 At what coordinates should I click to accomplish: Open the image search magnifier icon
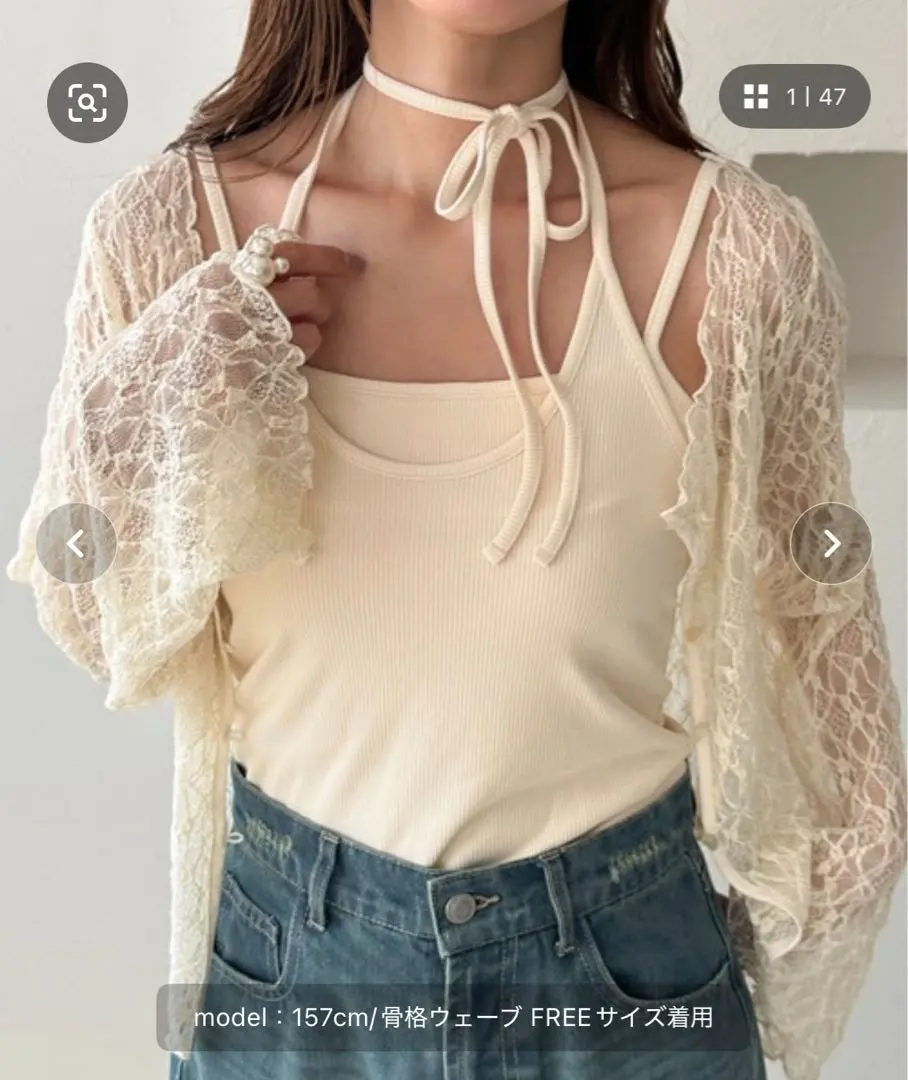click(x=88, y=102)
